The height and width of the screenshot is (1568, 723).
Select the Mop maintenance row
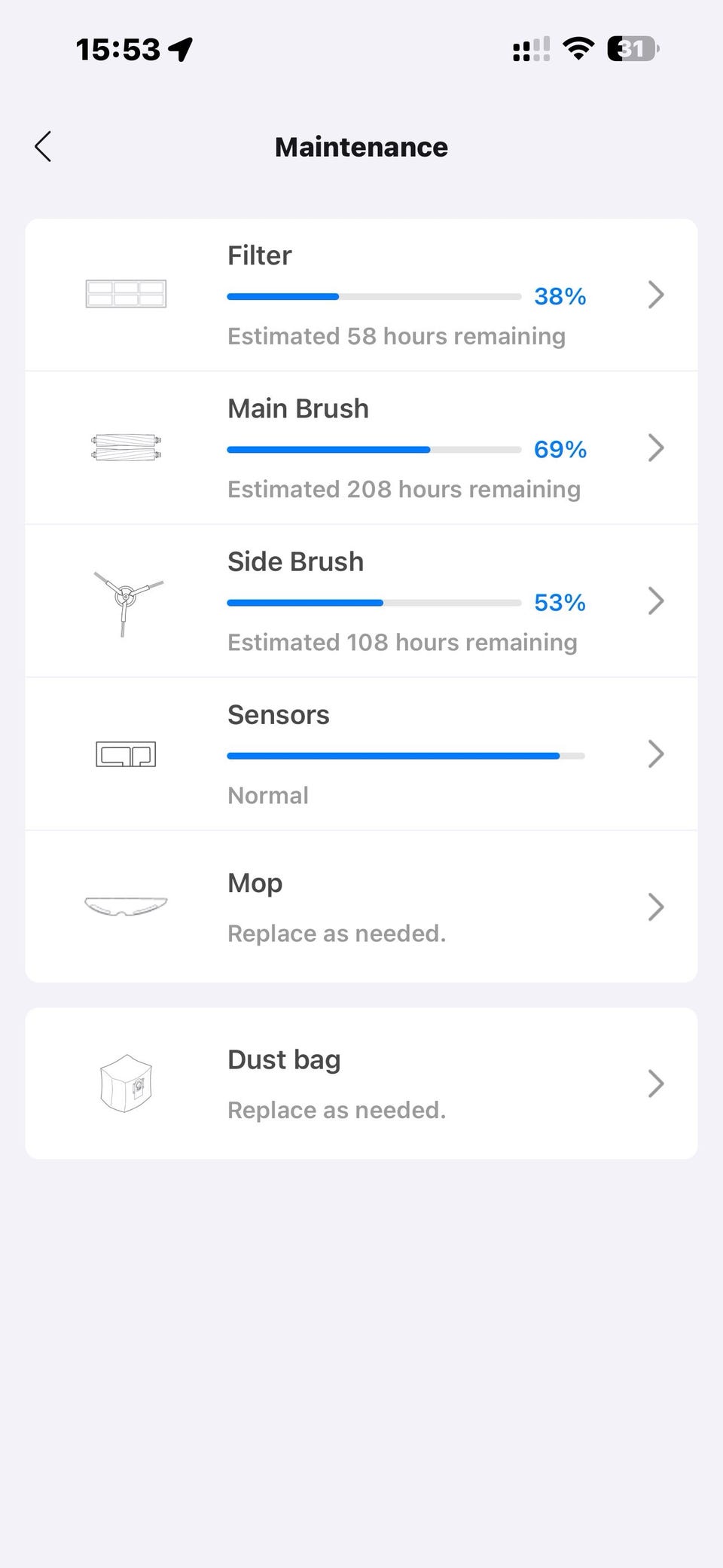tap(361, 906)
